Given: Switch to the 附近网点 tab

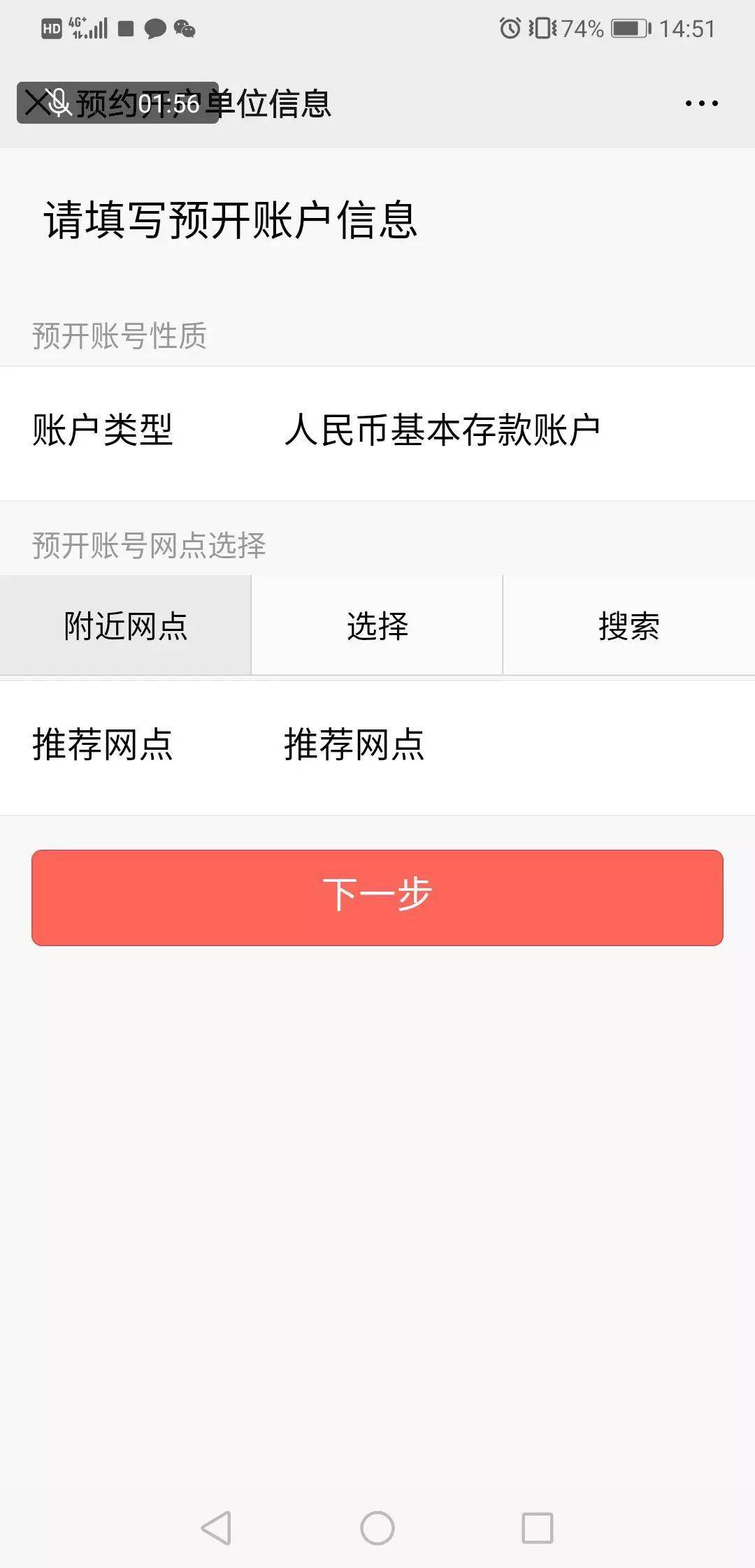Looking at the screenshot, I should [126, 625].
